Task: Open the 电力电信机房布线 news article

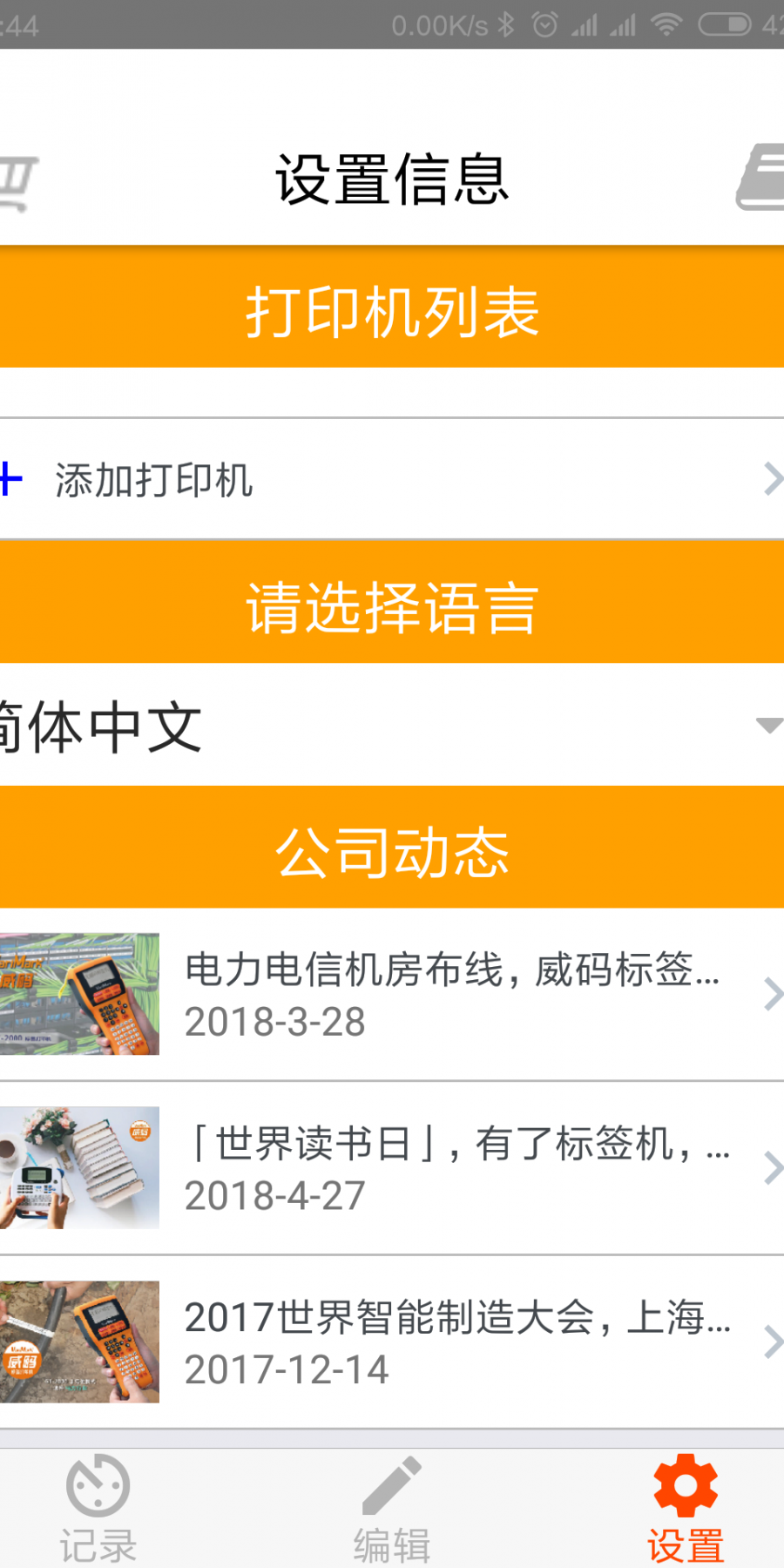Action: pyautogui.click(x=392, y=994)
